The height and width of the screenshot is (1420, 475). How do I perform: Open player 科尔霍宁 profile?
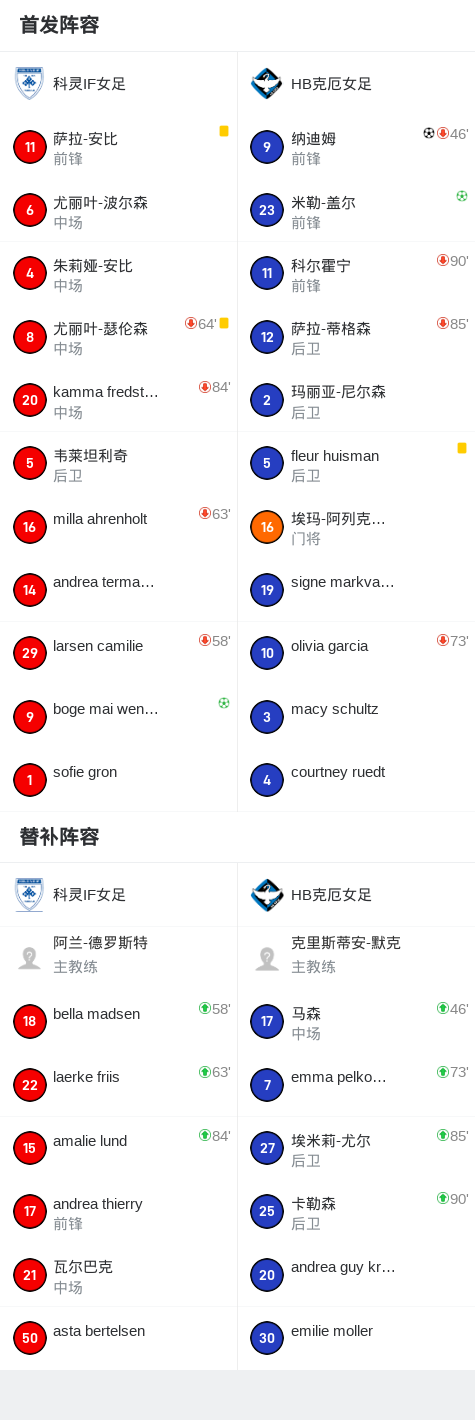pyautogui.click(x=356, y=273)
